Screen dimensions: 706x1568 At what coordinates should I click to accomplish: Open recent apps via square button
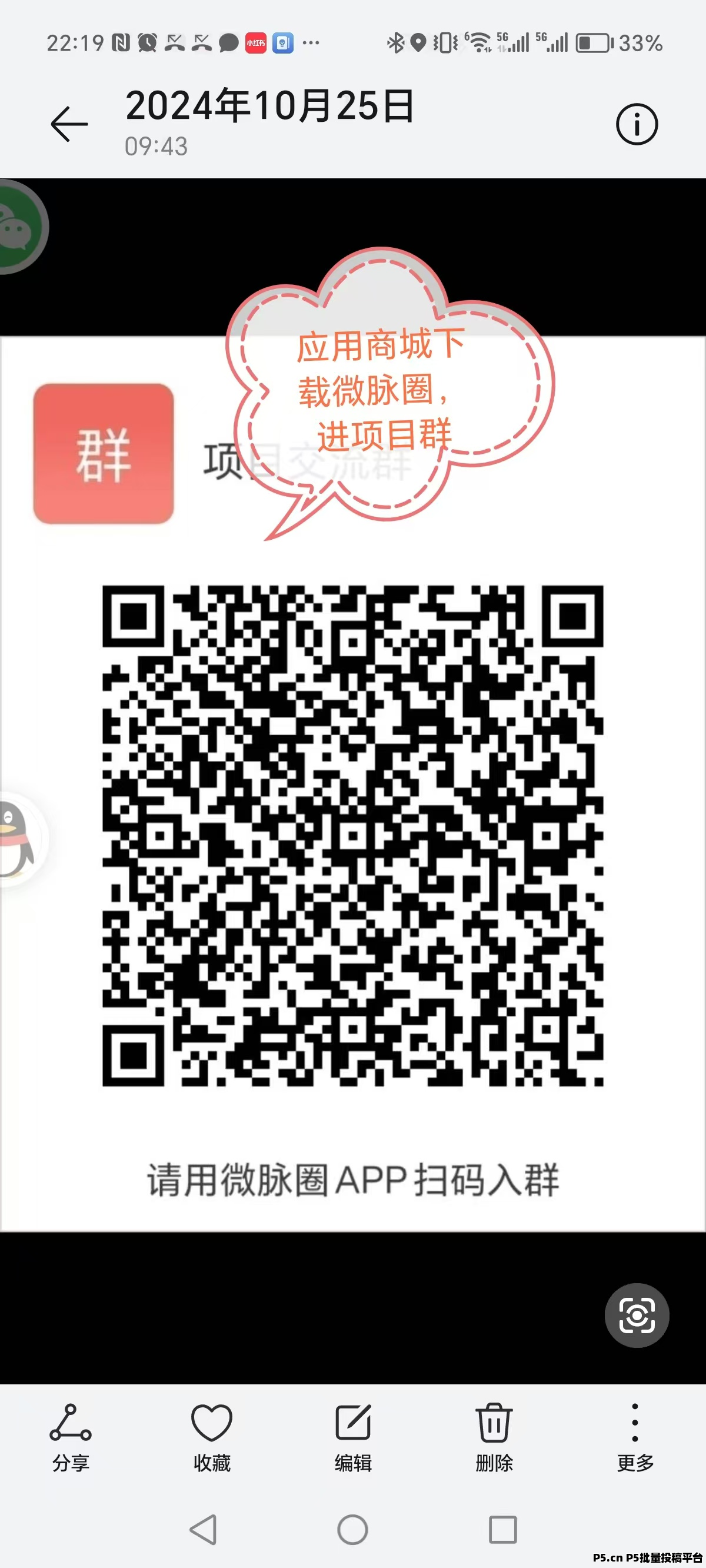[x=504, y=1530]
